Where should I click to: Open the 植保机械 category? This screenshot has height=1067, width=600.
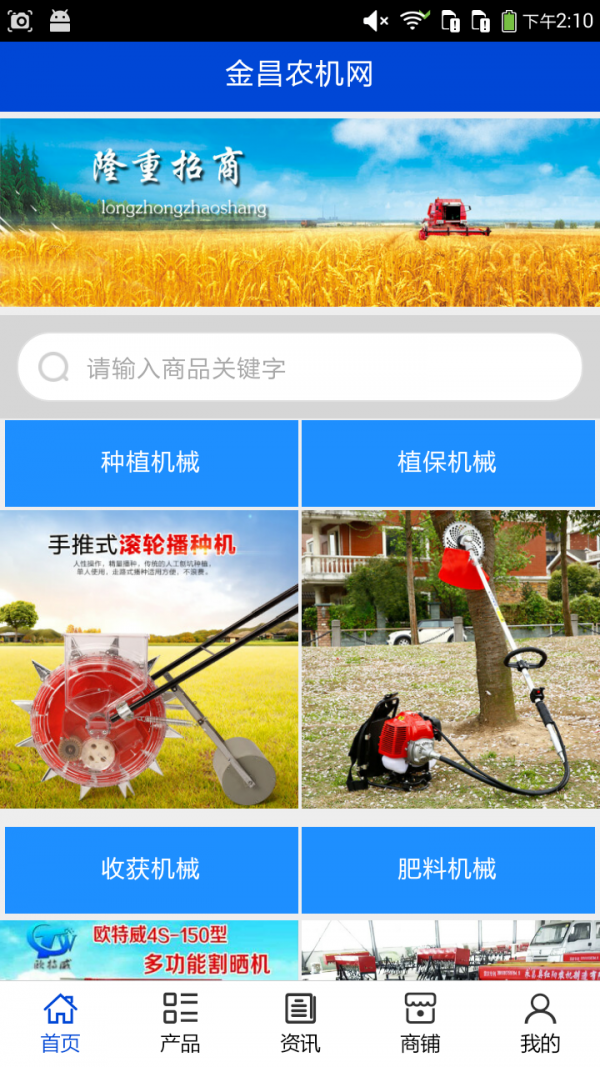[447, 462]
